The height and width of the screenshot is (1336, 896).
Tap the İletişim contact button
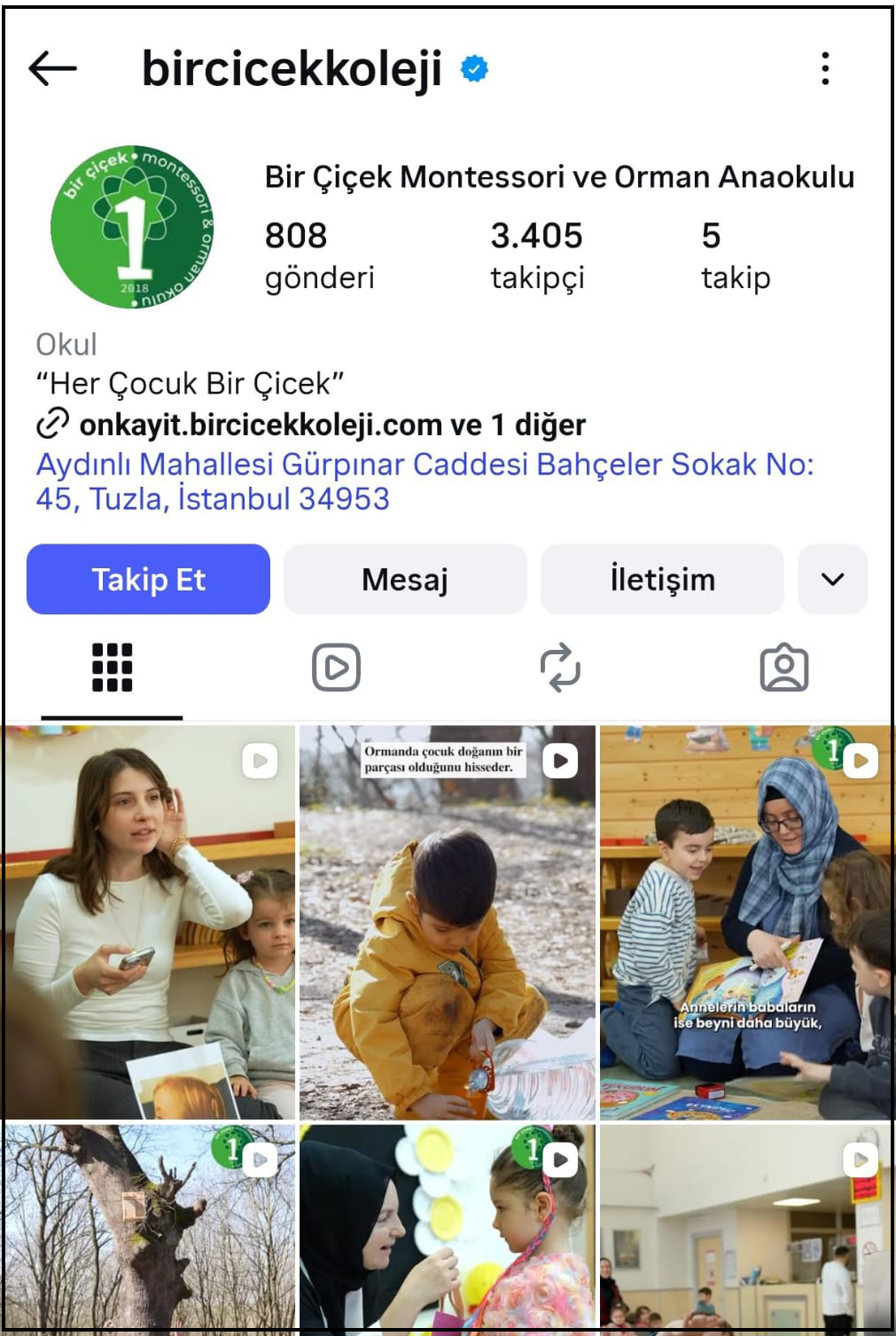(x=662, y=579)
